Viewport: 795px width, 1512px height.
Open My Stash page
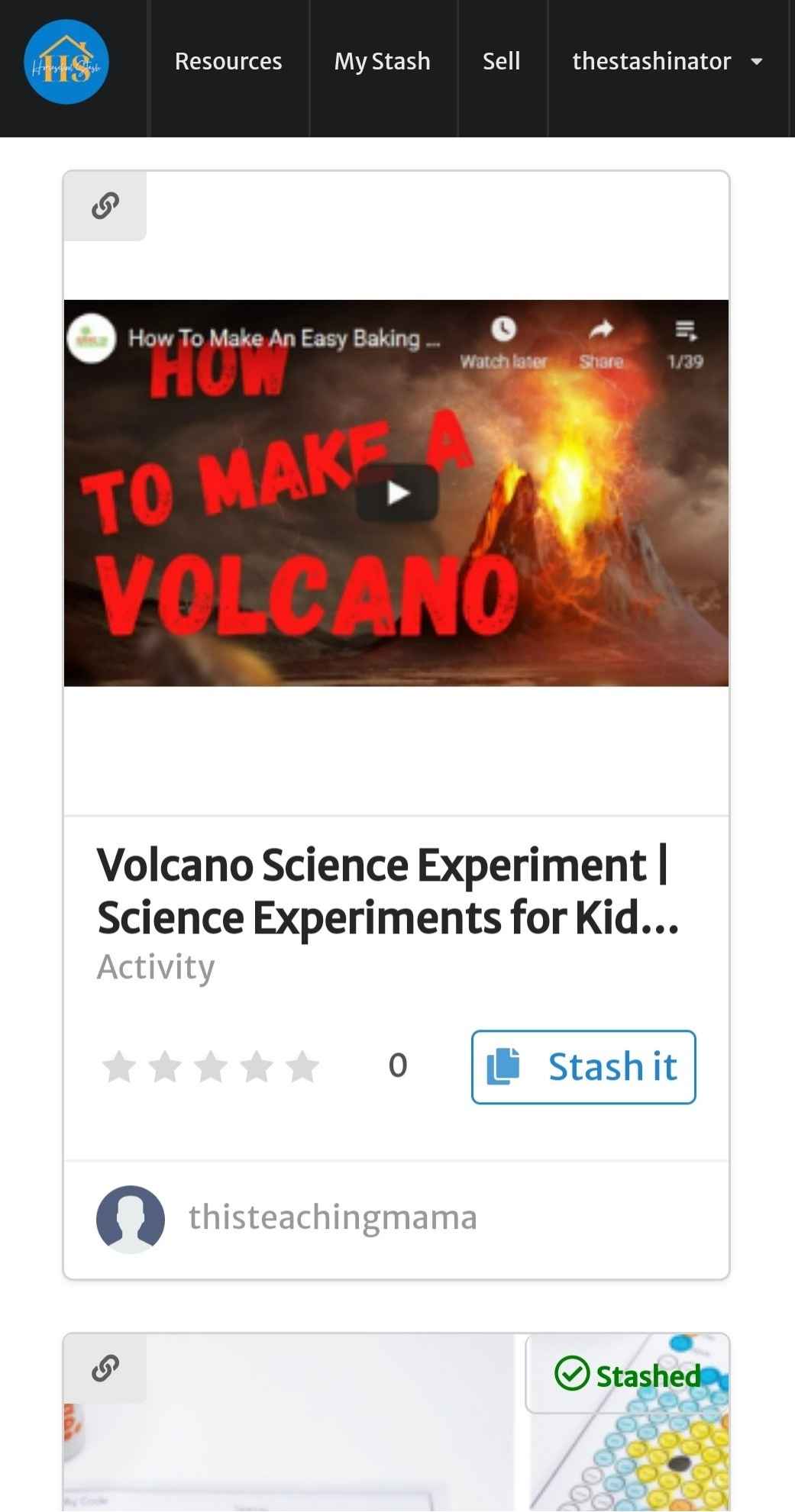pos(382,62)
